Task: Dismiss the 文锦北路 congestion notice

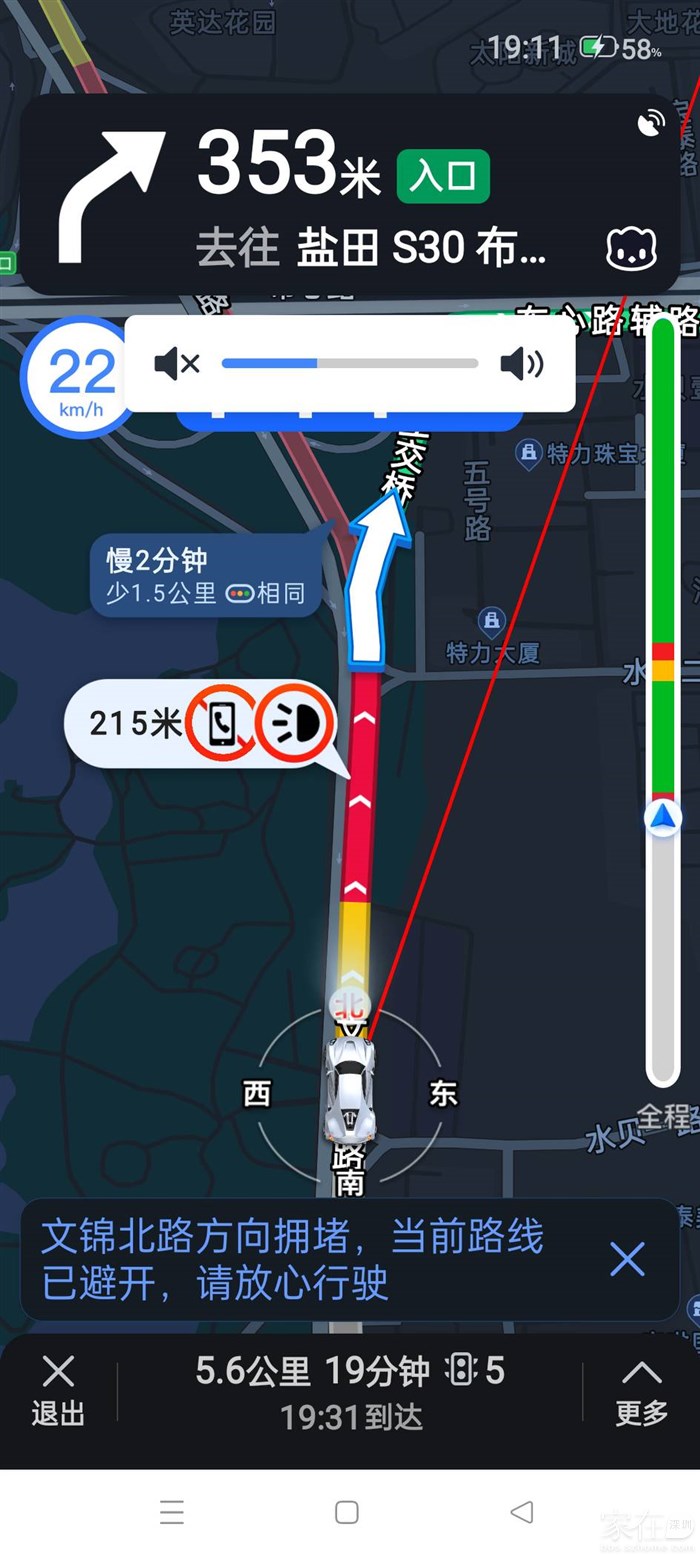Action: click(x=627, y=1259)
